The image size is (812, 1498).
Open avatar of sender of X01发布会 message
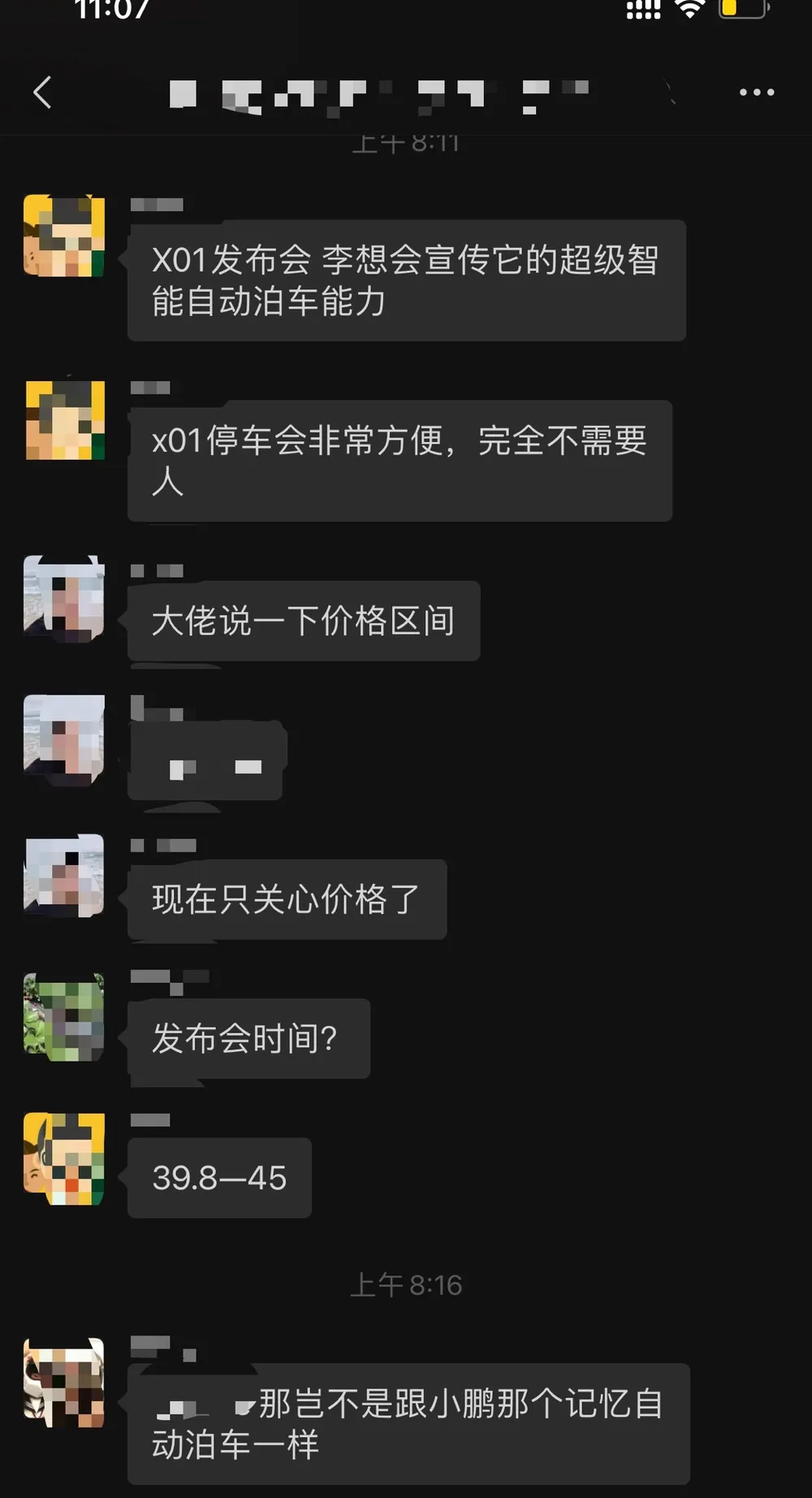64,236
